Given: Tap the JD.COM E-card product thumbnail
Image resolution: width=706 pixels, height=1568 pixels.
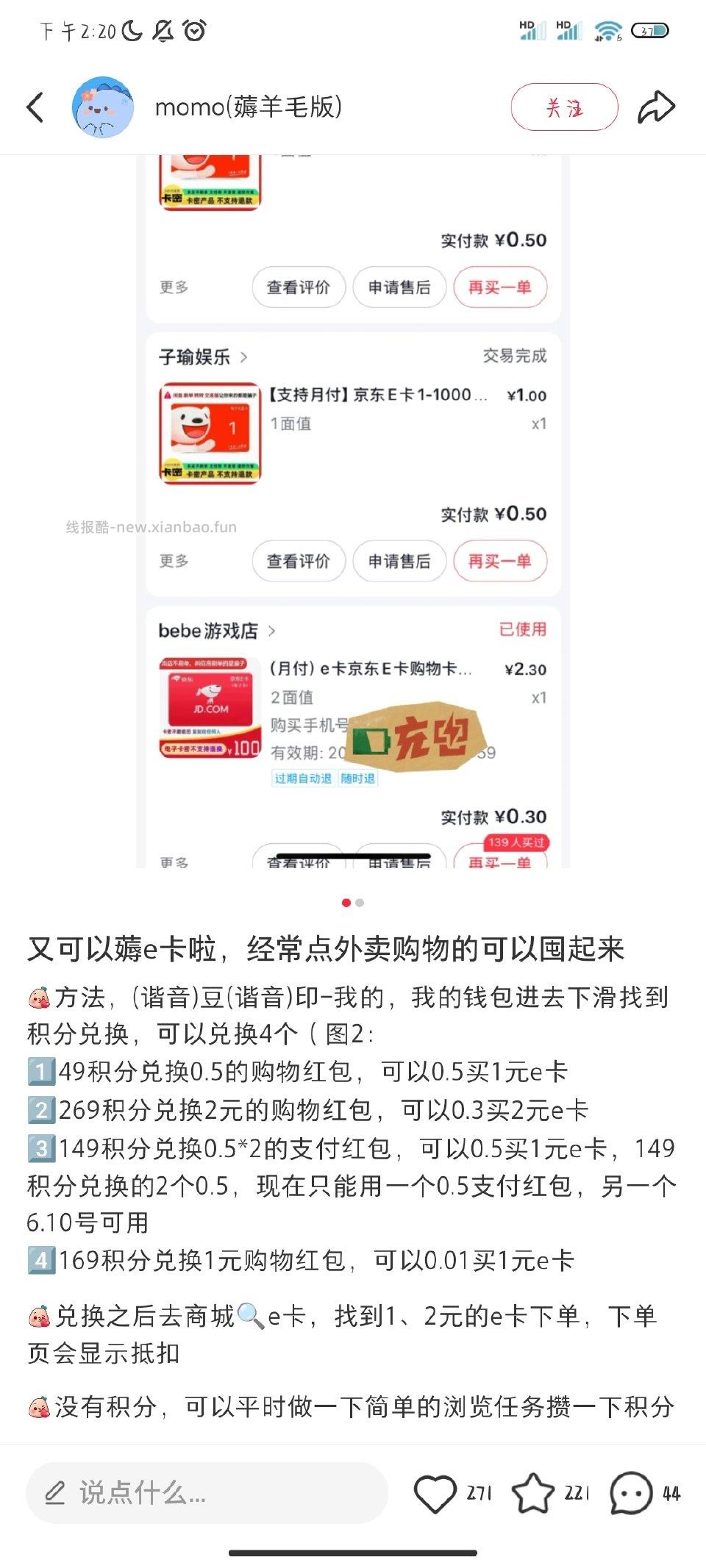Looking at the screenshot, I should tap(208, 704).
